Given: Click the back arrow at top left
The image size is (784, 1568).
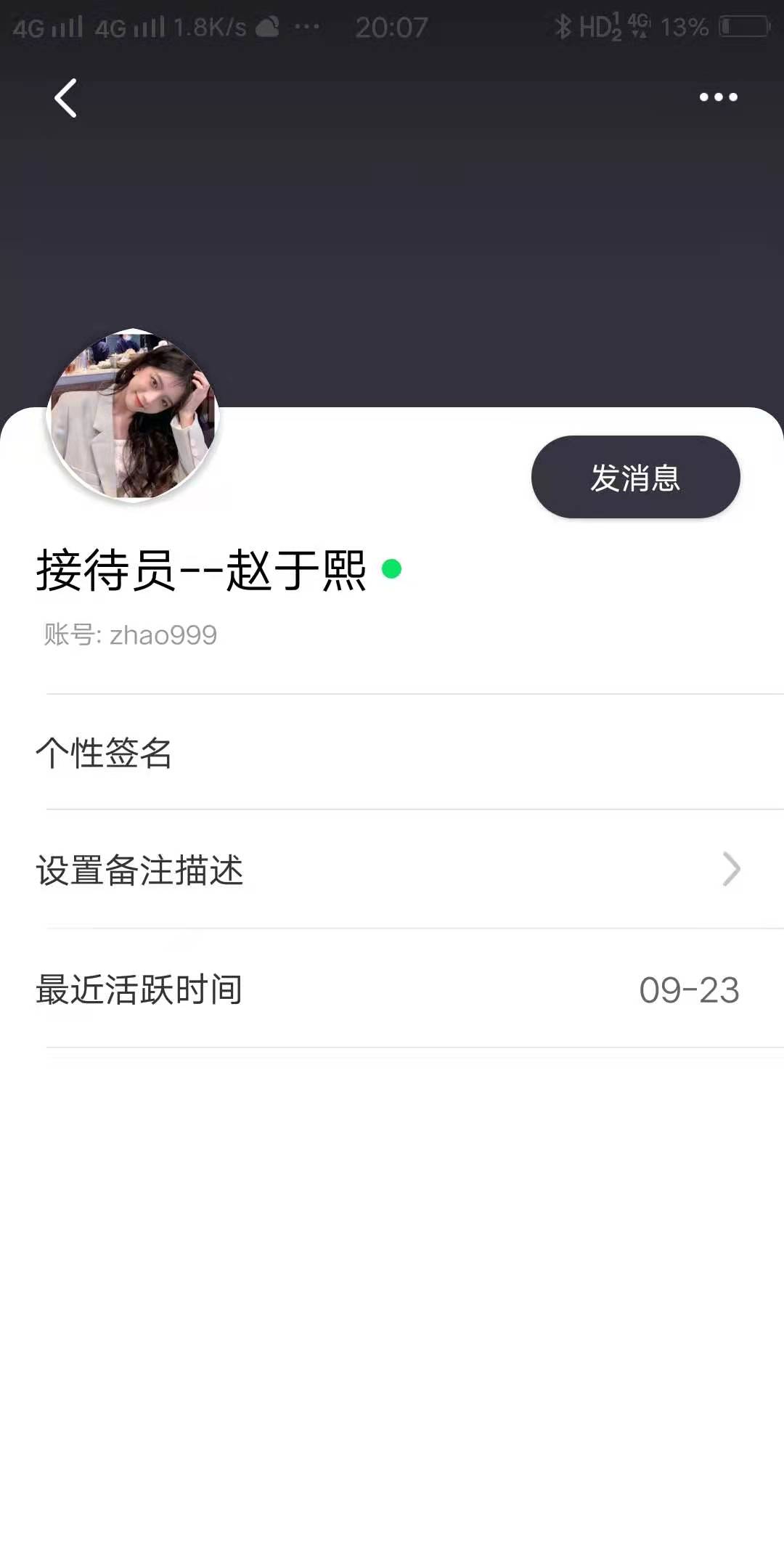Looking at the screenshot, I should point(65,98).
